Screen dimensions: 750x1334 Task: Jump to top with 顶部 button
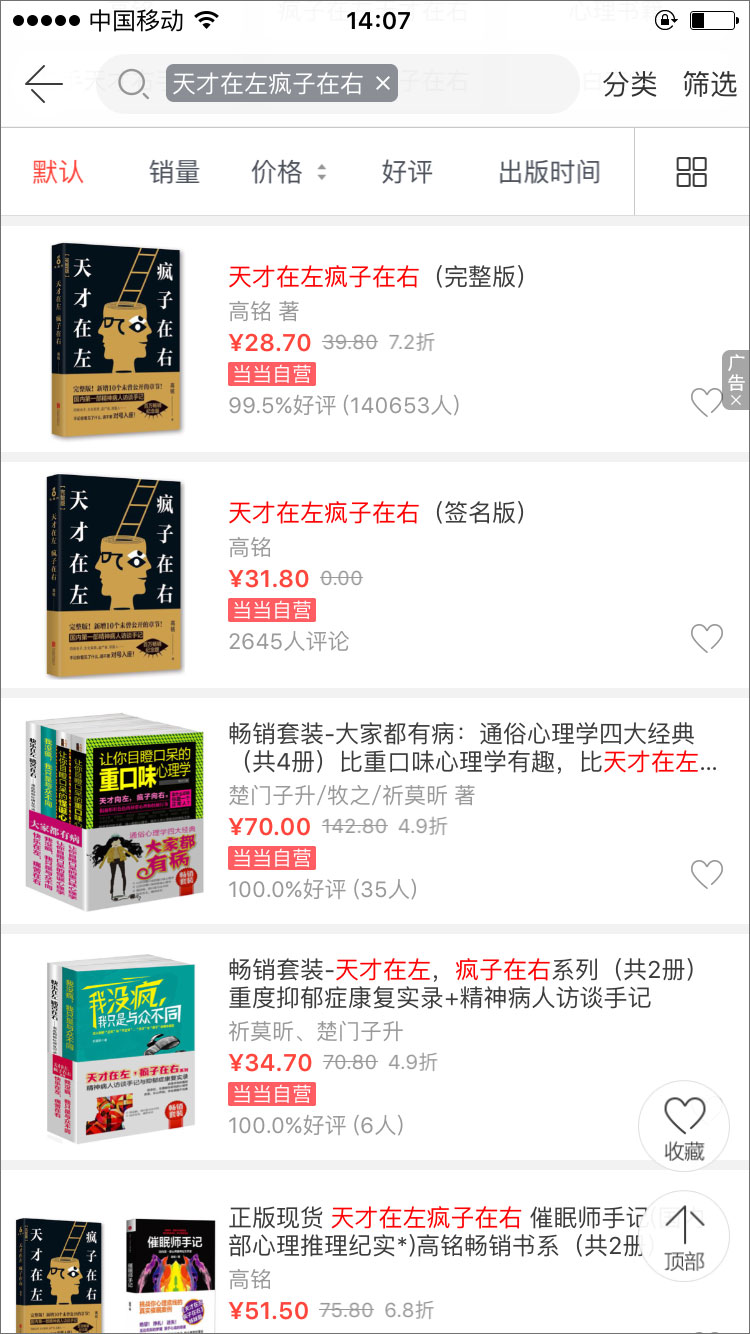(684, 1237)
